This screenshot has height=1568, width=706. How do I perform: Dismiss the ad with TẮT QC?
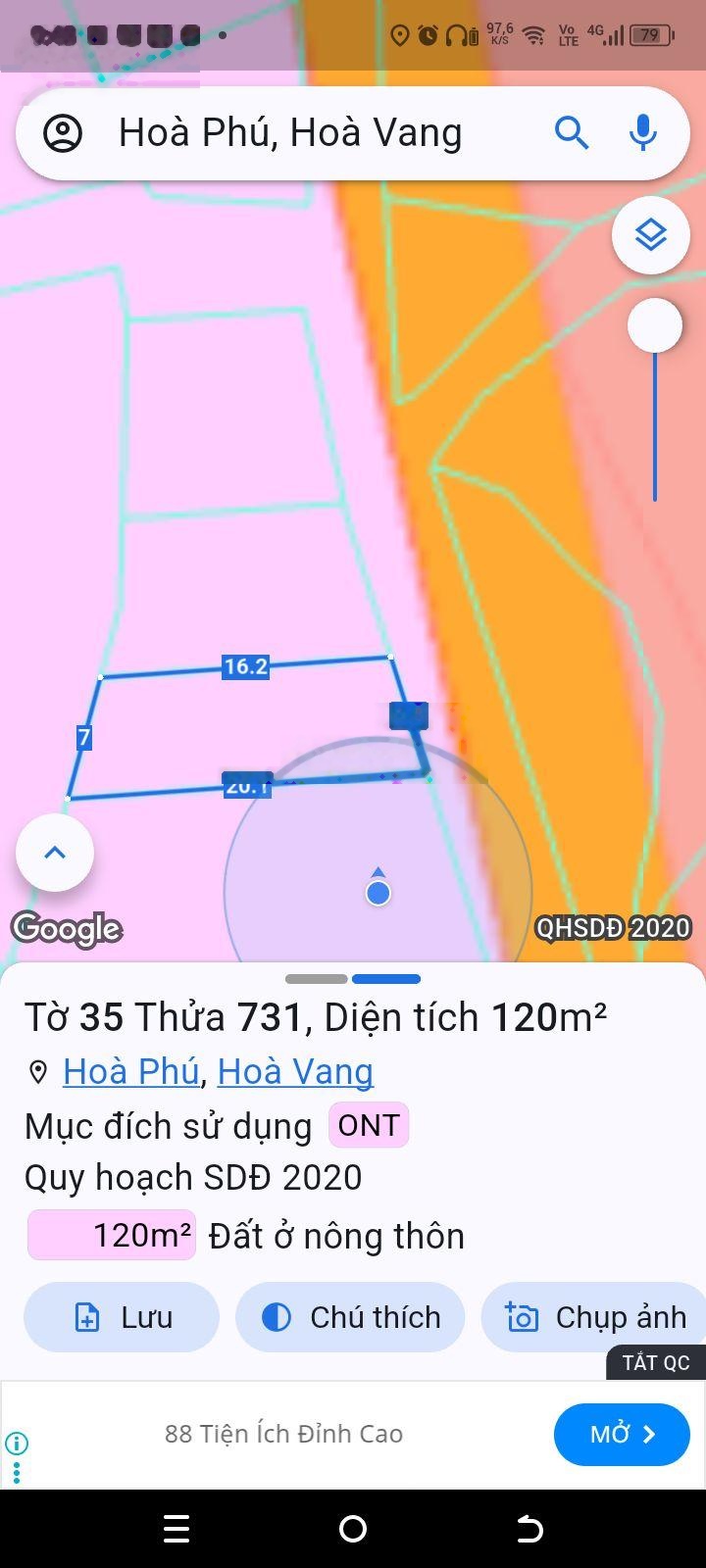coord(655,1362)
